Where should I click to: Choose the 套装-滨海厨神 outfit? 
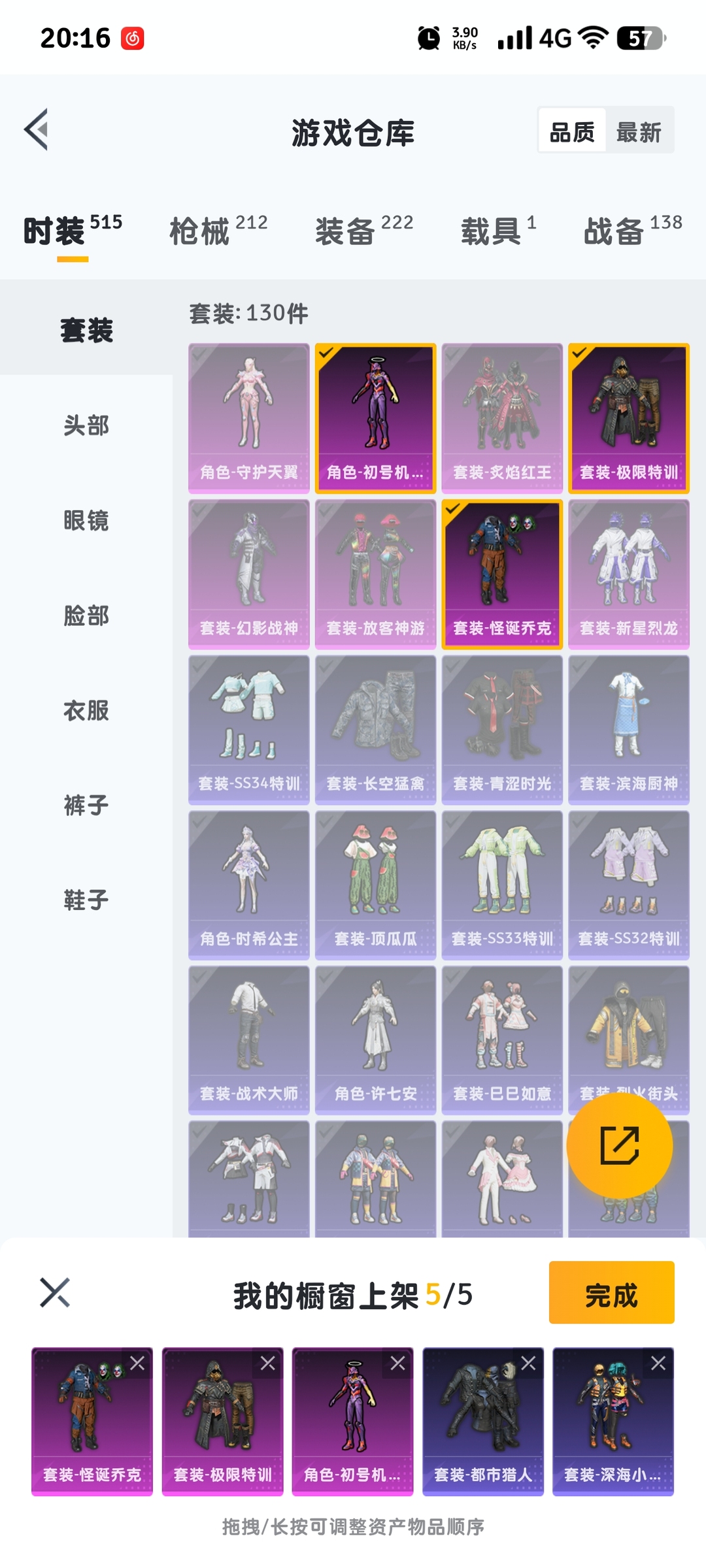point(629,730)
